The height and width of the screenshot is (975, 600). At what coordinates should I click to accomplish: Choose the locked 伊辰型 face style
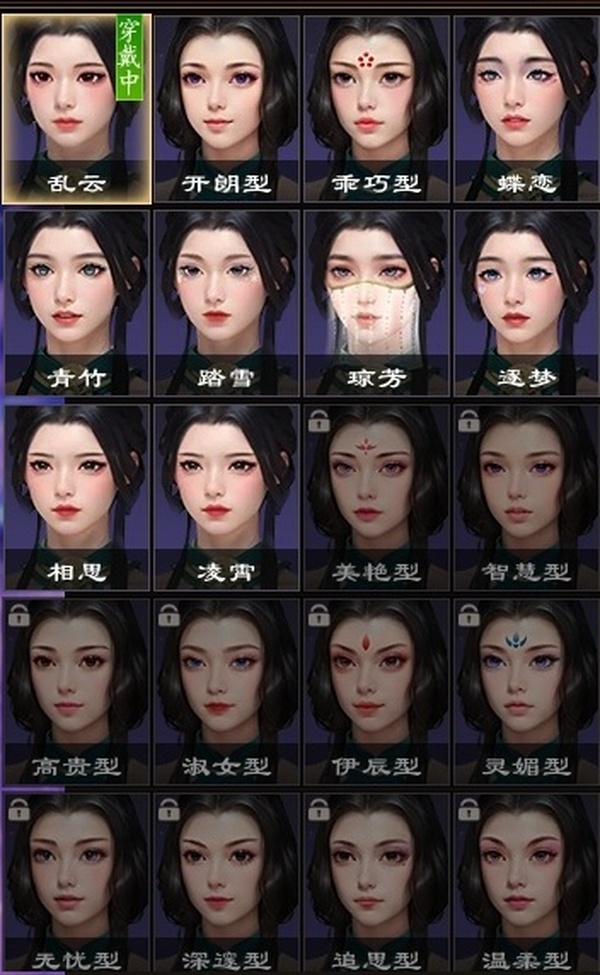(377, 691)
